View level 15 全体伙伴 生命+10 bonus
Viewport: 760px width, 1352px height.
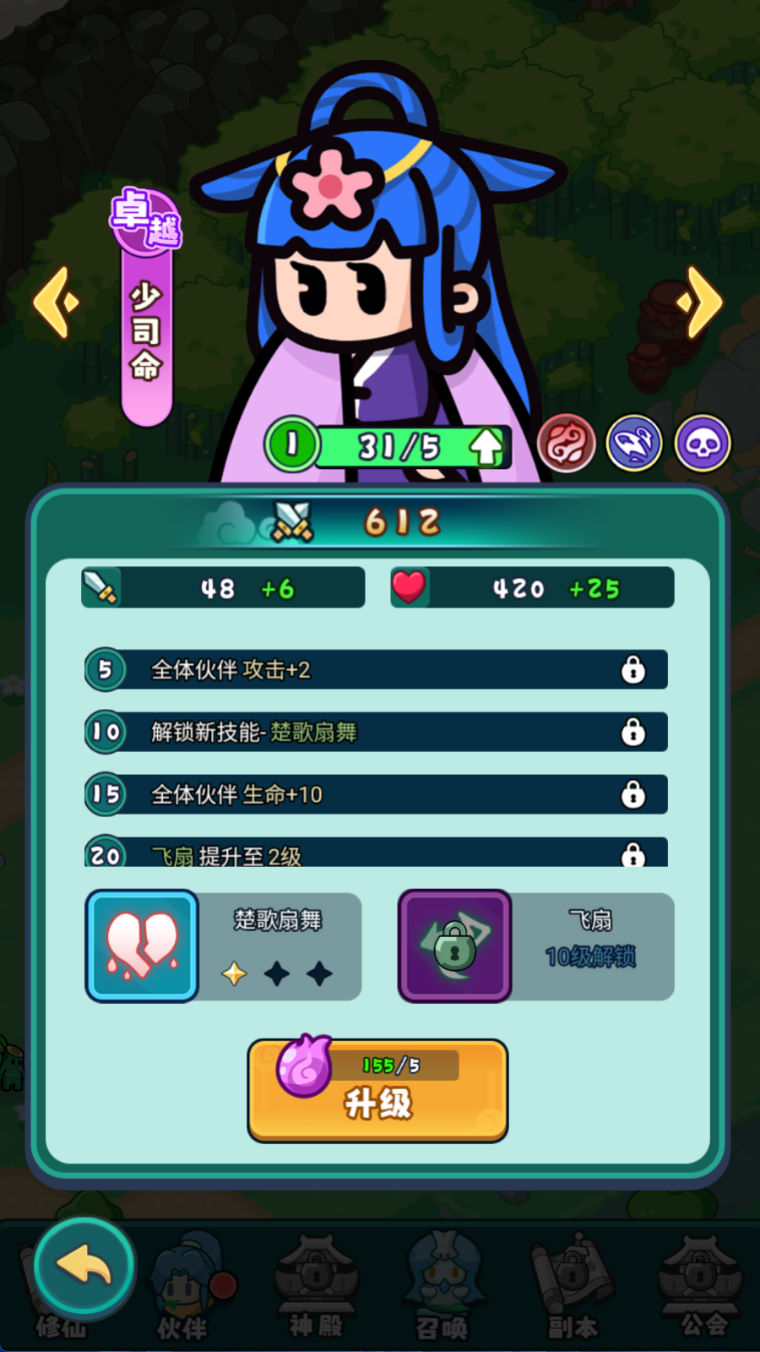tap(376, 794)
